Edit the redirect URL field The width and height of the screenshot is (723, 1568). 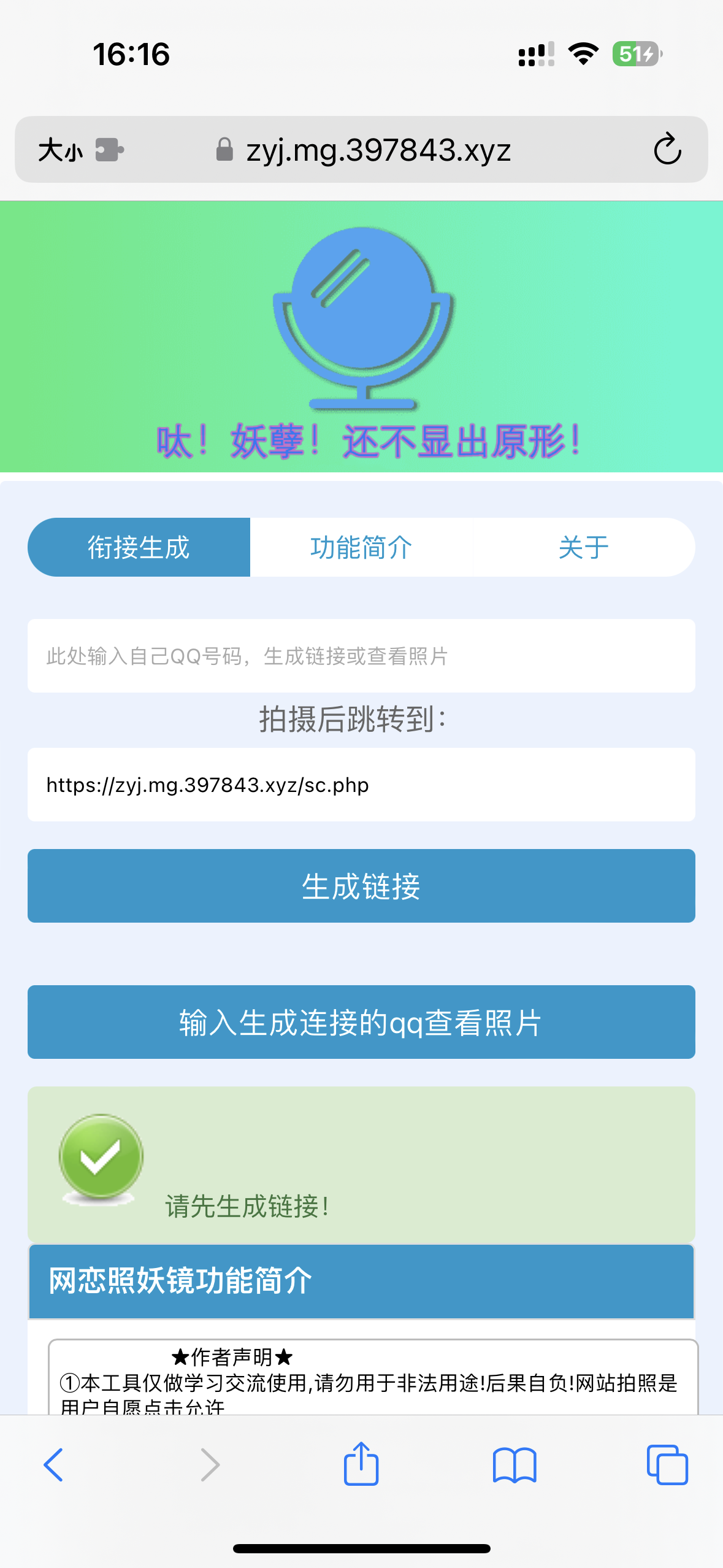(361, 785)
